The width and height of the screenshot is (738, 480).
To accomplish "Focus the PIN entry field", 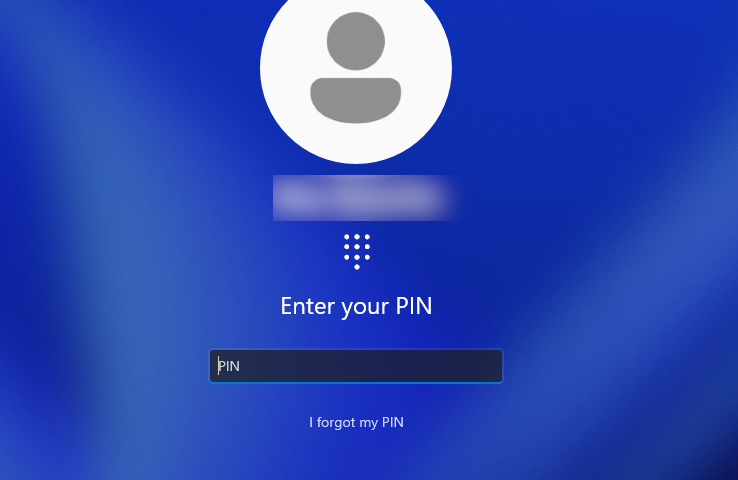I will [355, 366].
